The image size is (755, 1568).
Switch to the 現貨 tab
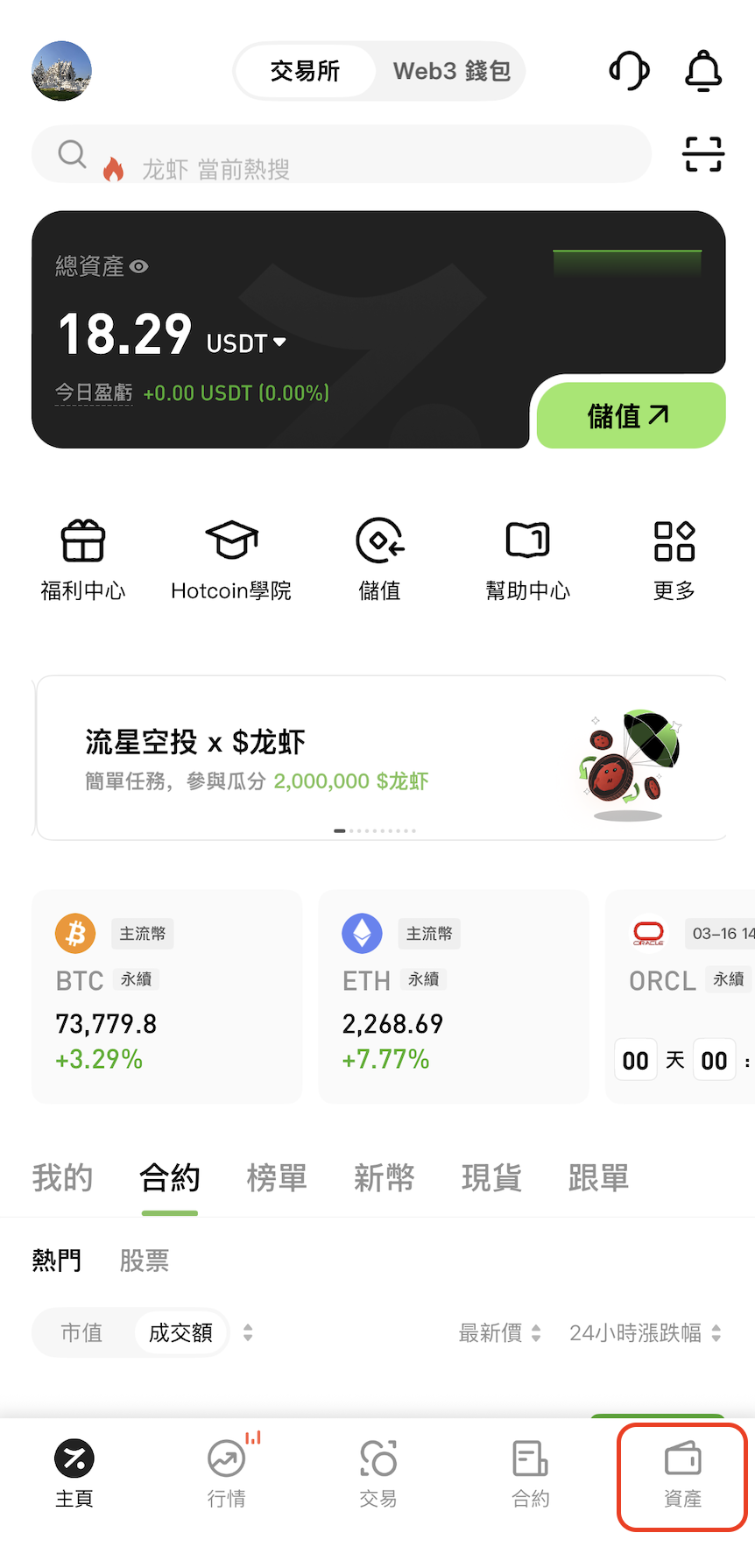pyautogui.click(x=491, y=1178)
